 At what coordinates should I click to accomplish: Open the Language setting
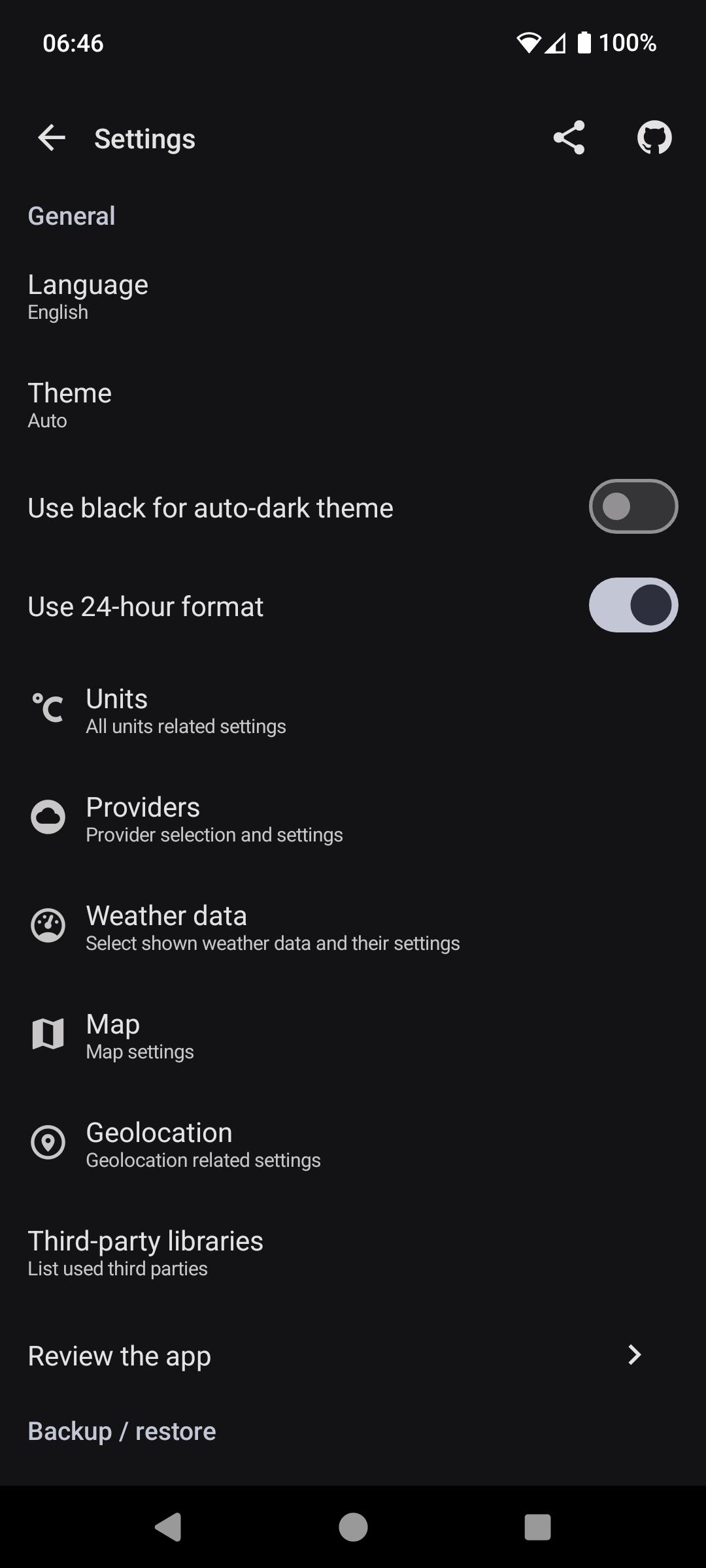point(353,297)
